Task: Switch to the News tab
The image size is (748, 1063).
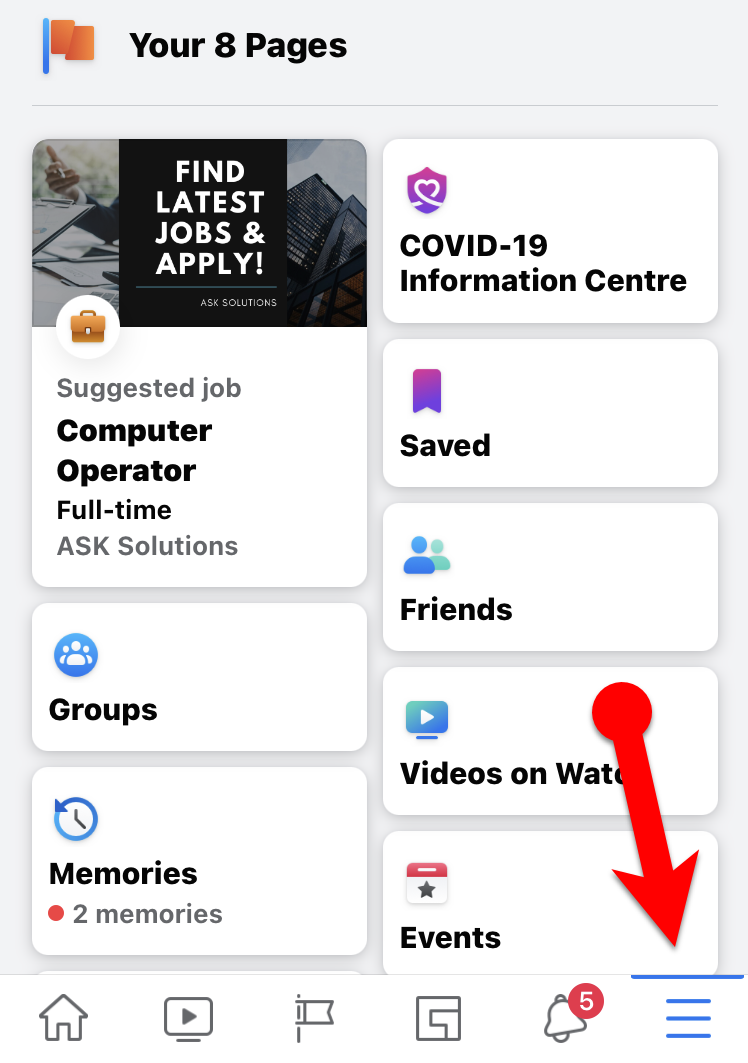Action: coord(438,1019)
